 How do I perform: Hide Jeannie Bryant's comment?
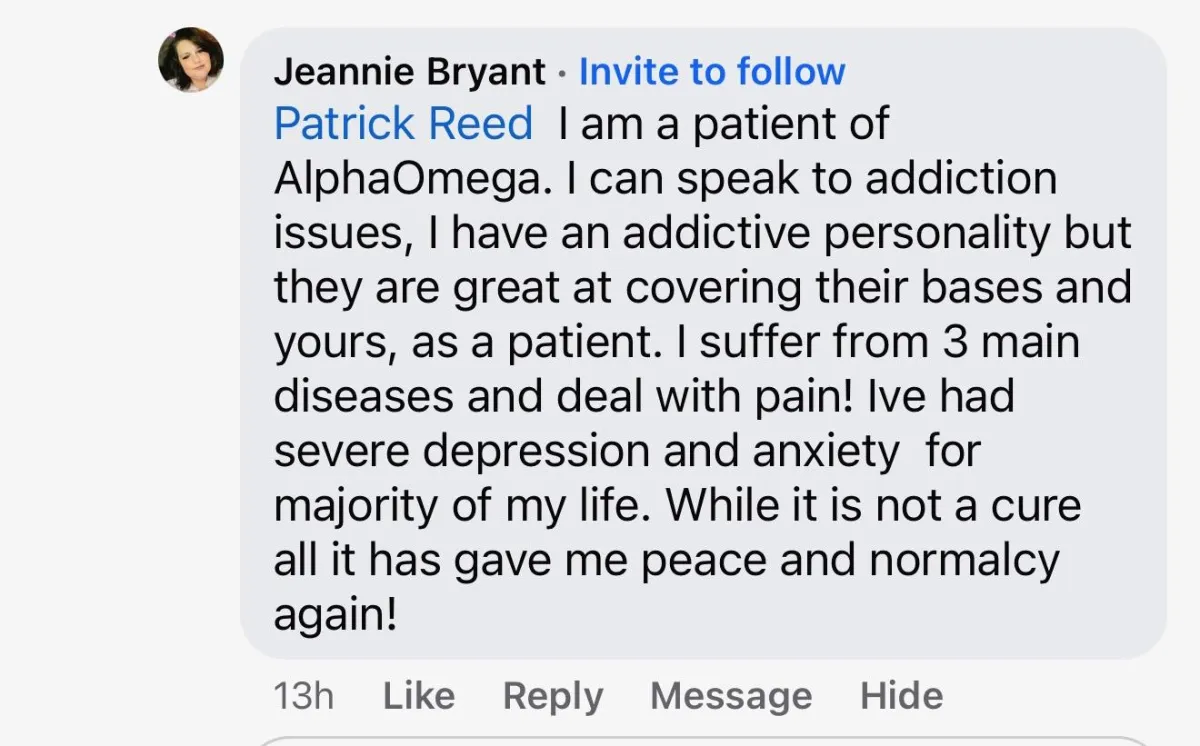coord(901,696)
